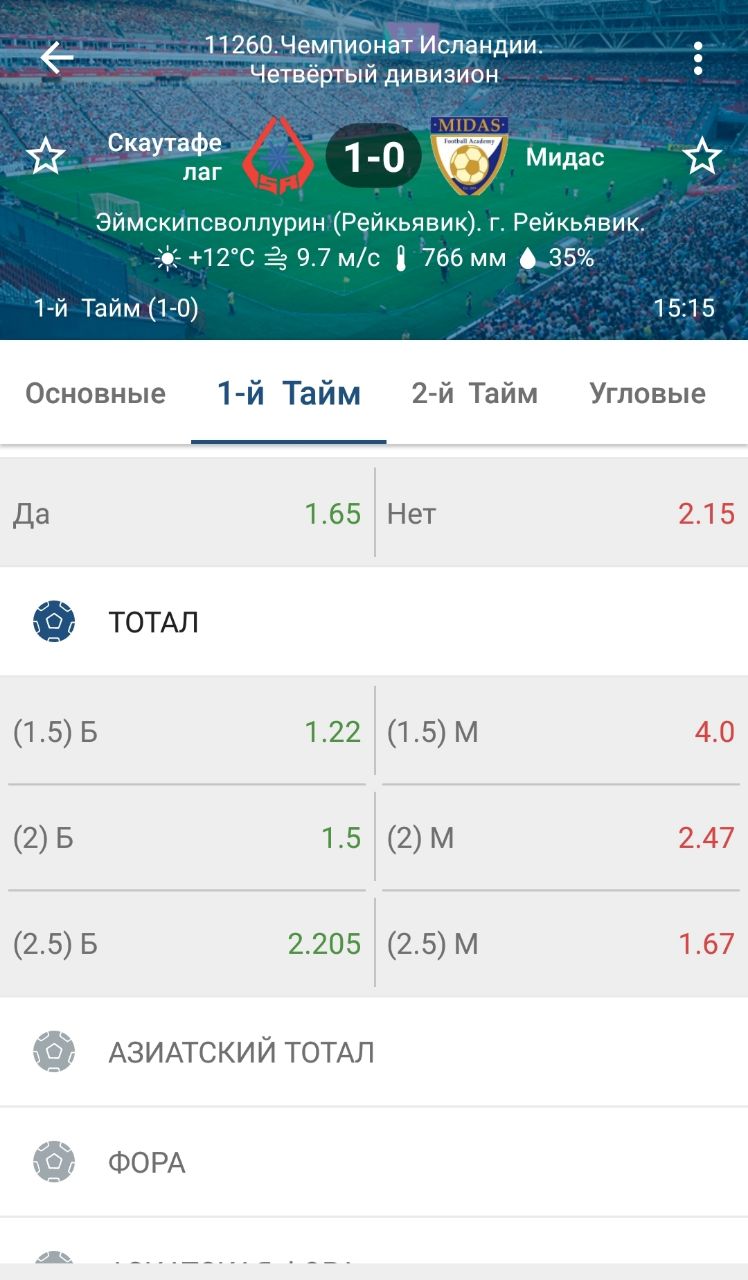
Task: Pick (1.5) М odds 4.0
Action: click(x=562, y=732)
